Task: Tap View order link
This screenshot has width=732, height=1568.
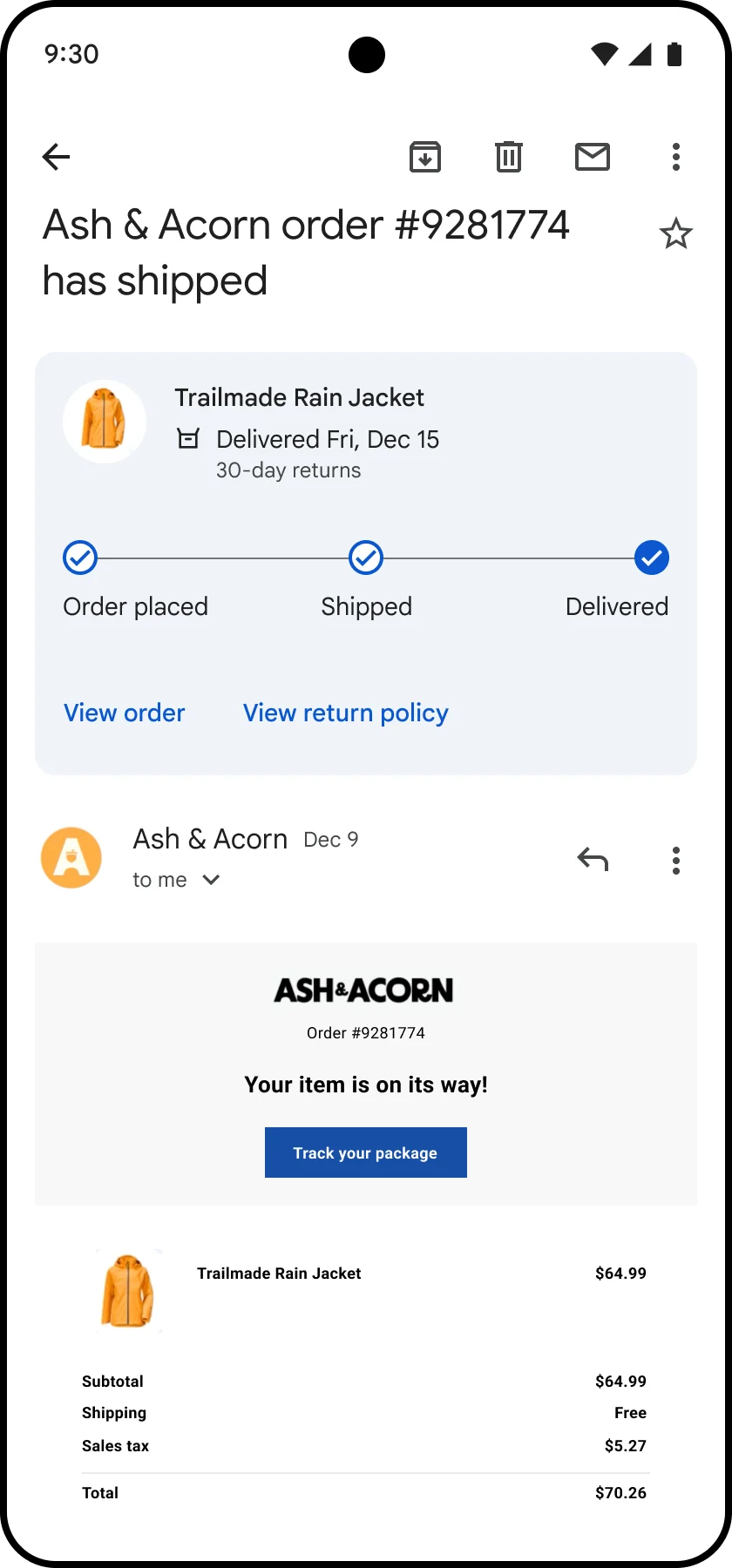Action: coord(125,713)
